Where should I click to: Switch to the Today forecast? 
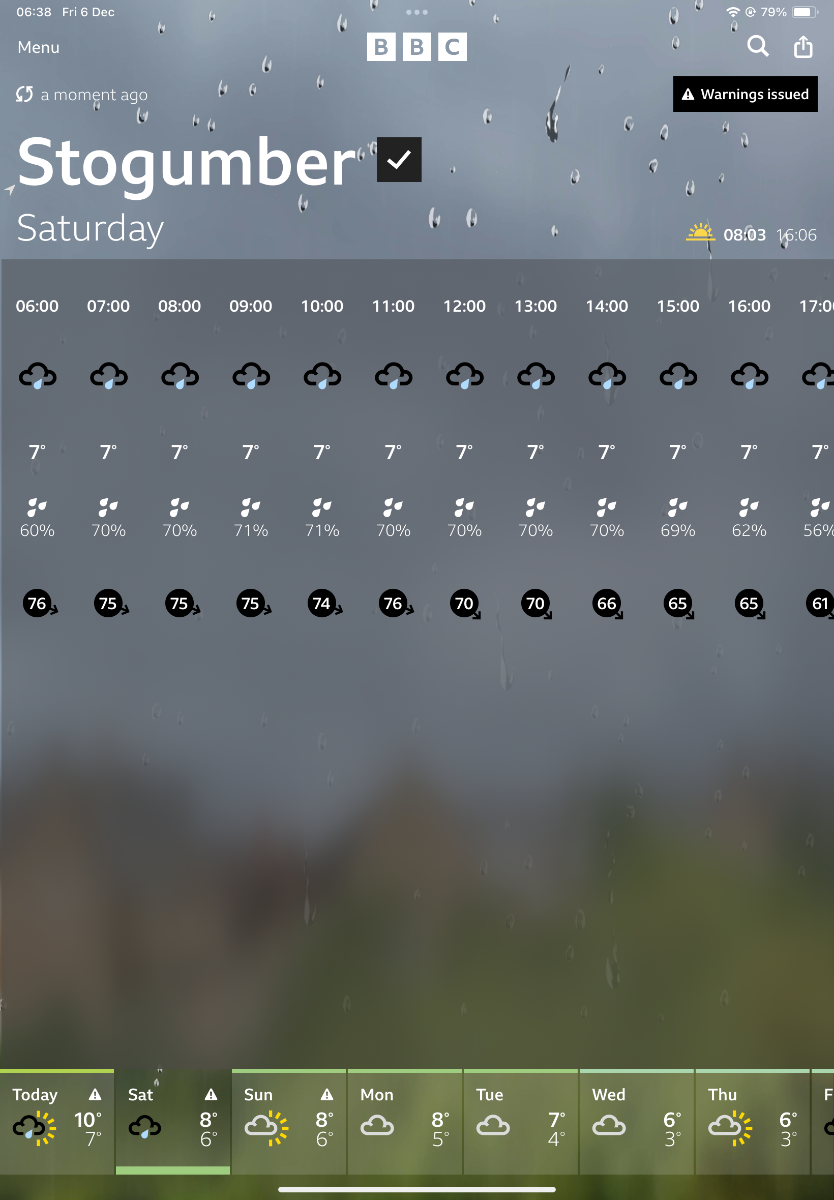[x=57, y=1120]
